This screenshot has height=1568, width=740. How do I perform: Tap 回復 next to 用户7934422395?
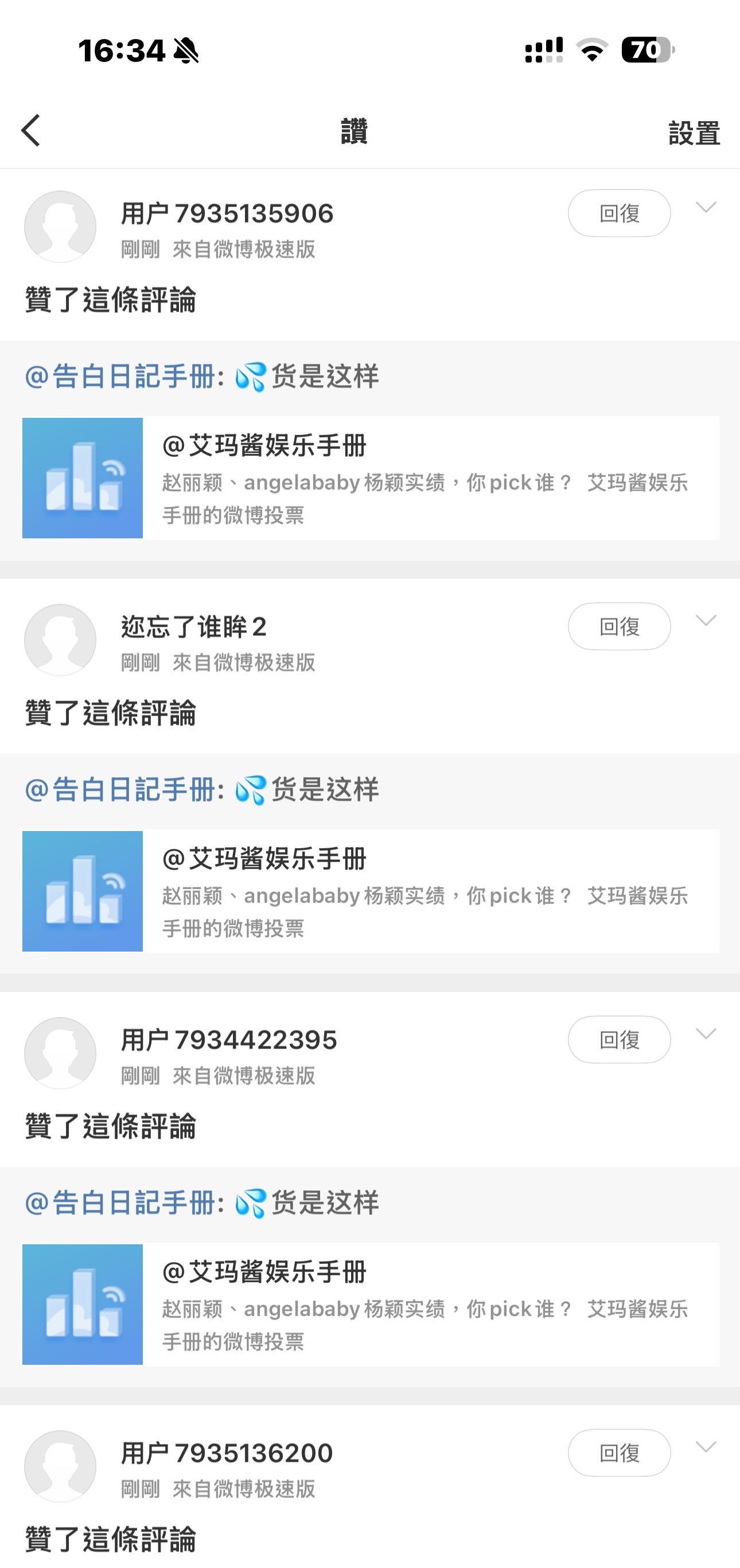[619, 1039]
